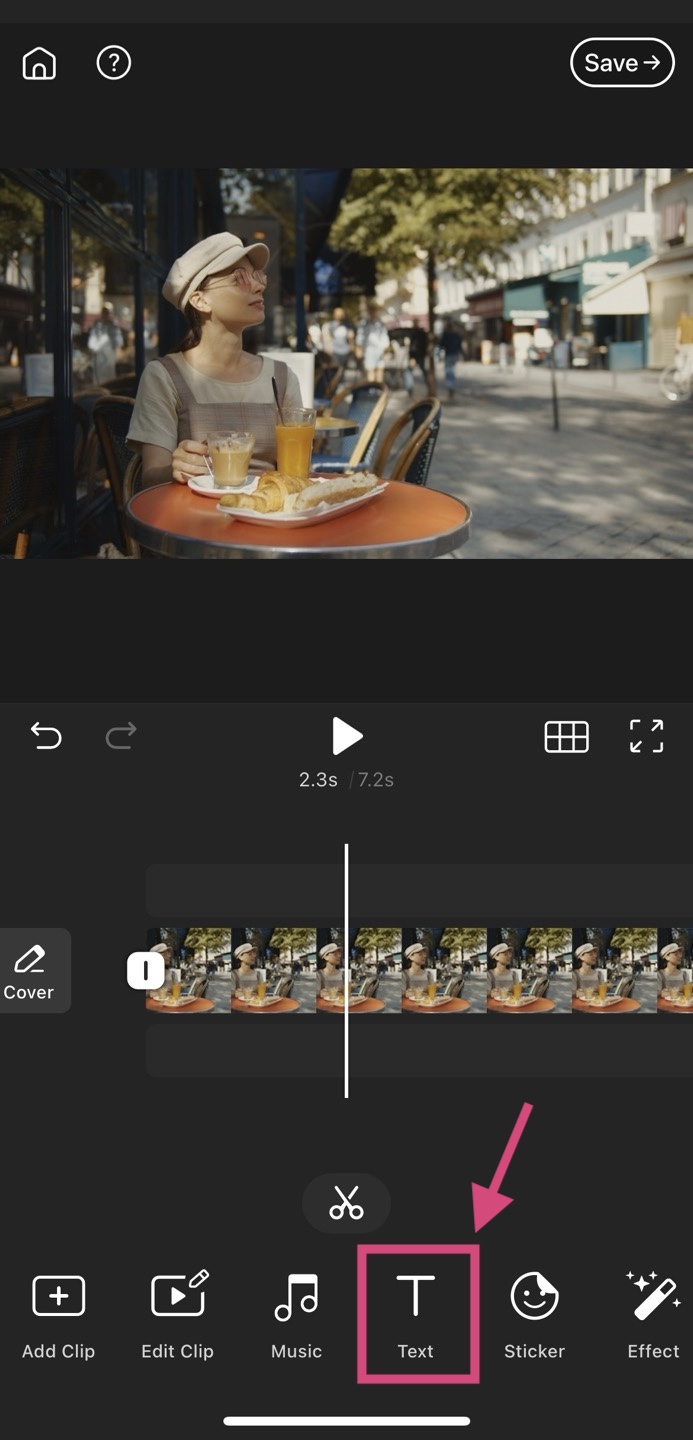
Task: Tap the clip's start trim handle
Action: (x=146, y=970)
